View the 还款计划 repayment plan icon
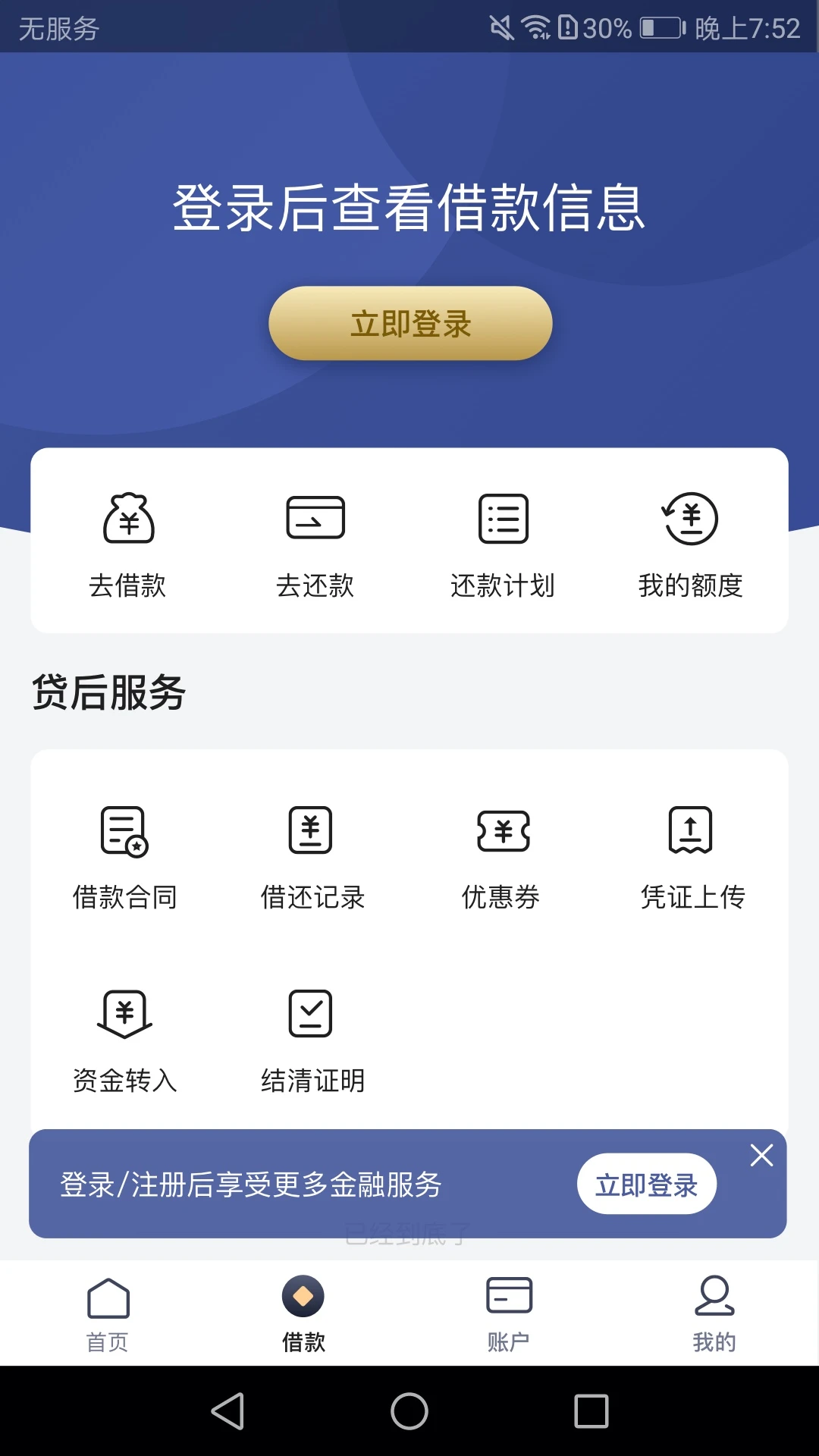The width and height of the screenshot is (819, 1456). click(x=503, y=519)
